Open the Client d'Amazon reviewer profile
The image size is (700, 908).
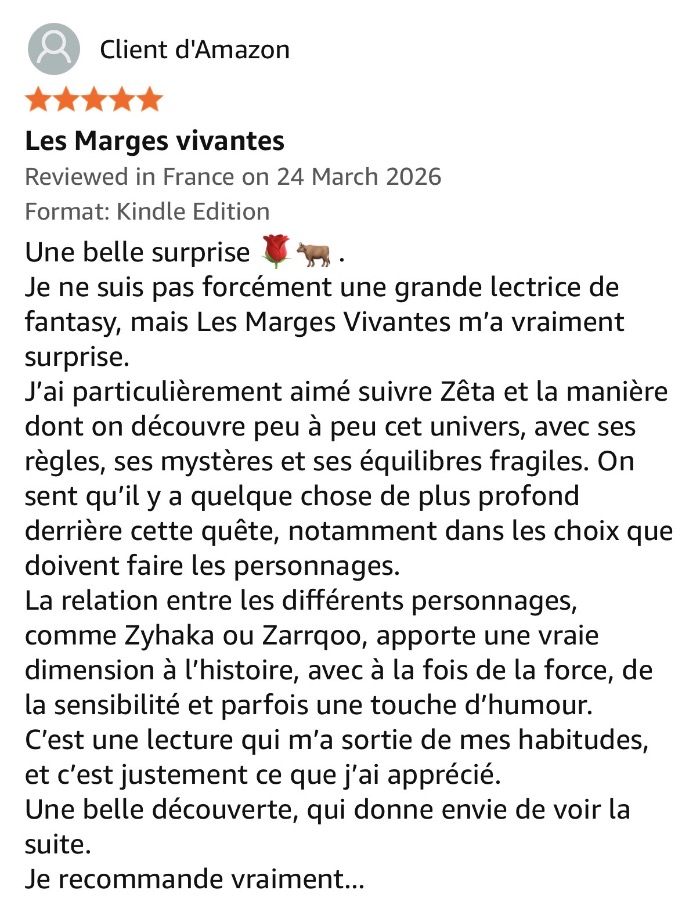tap(194, 49)
